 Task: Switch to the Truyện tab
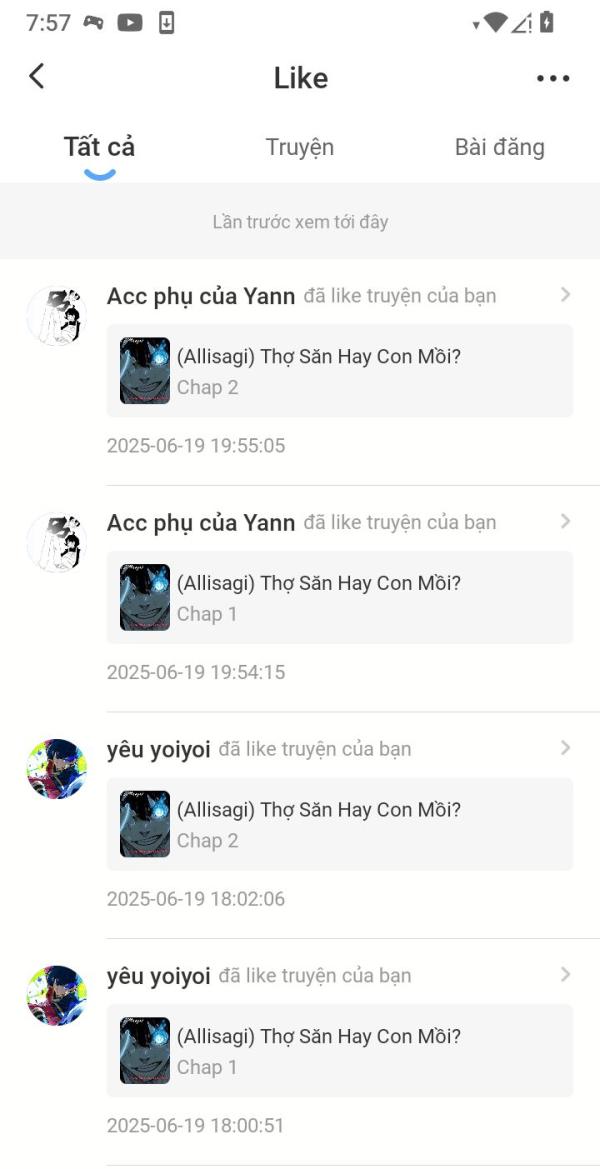click(300, 147)
